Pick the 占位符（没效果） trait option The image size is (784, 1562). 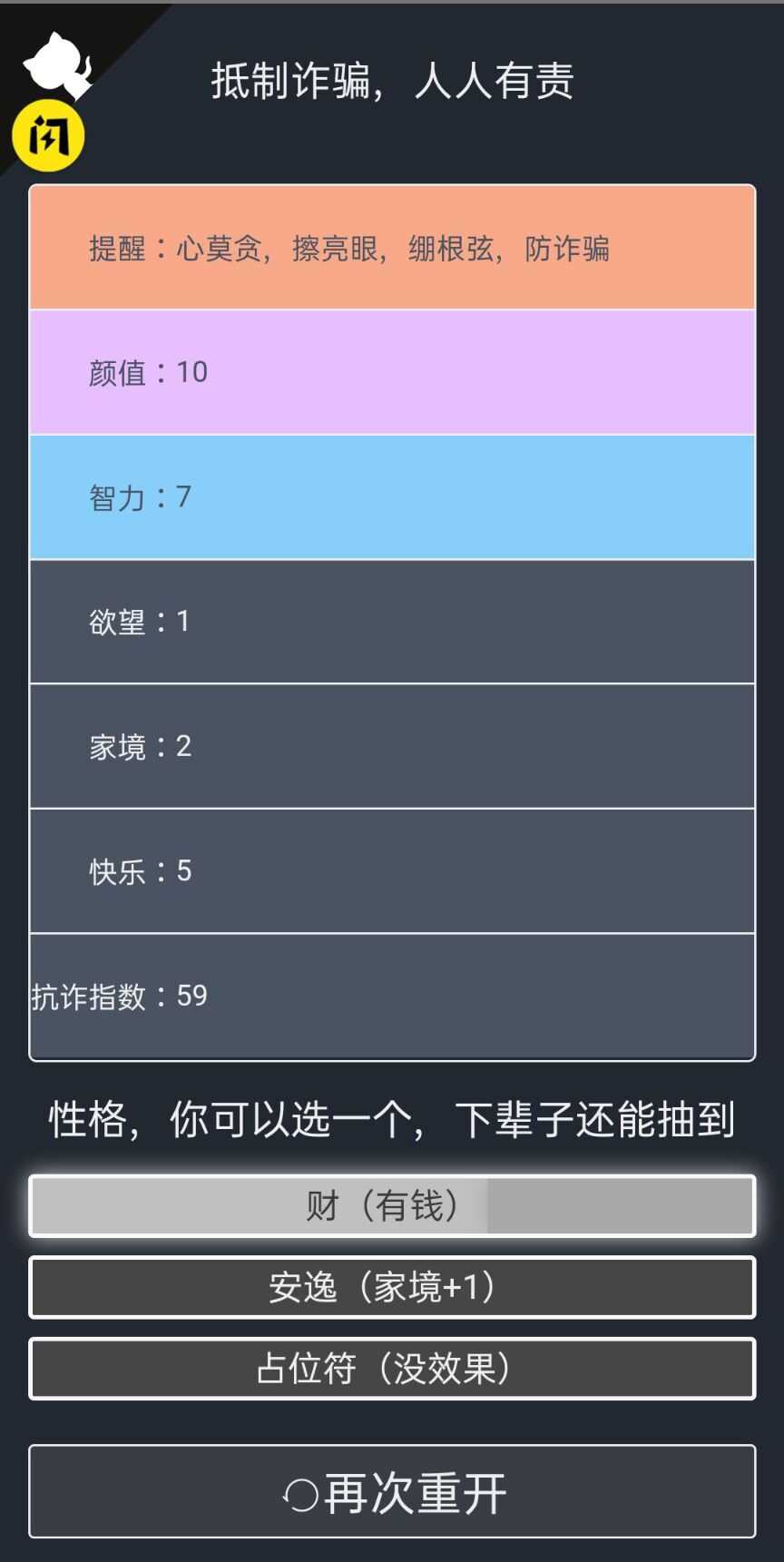point(392,1370)
